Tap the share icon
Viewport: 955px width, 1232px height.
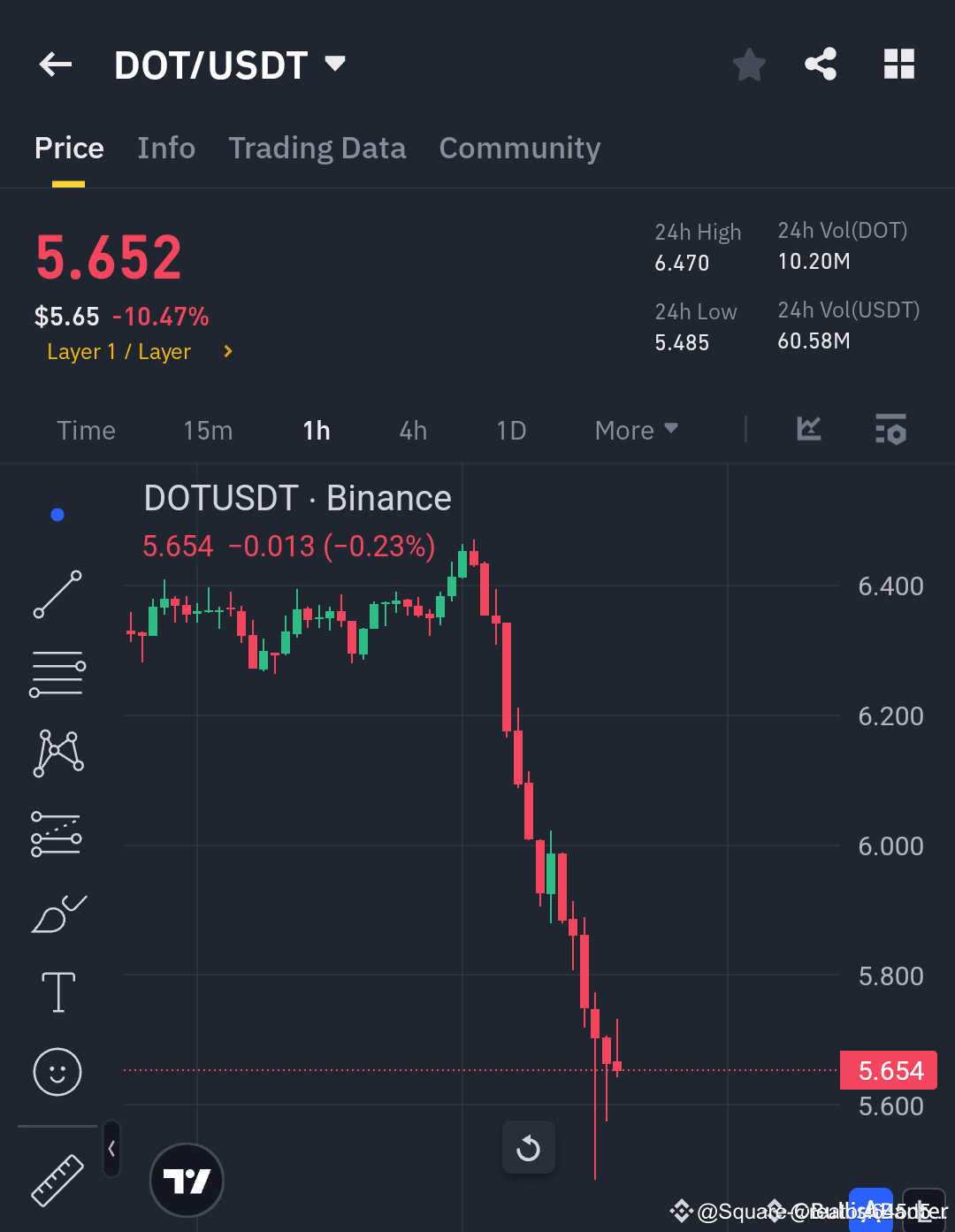821,64
